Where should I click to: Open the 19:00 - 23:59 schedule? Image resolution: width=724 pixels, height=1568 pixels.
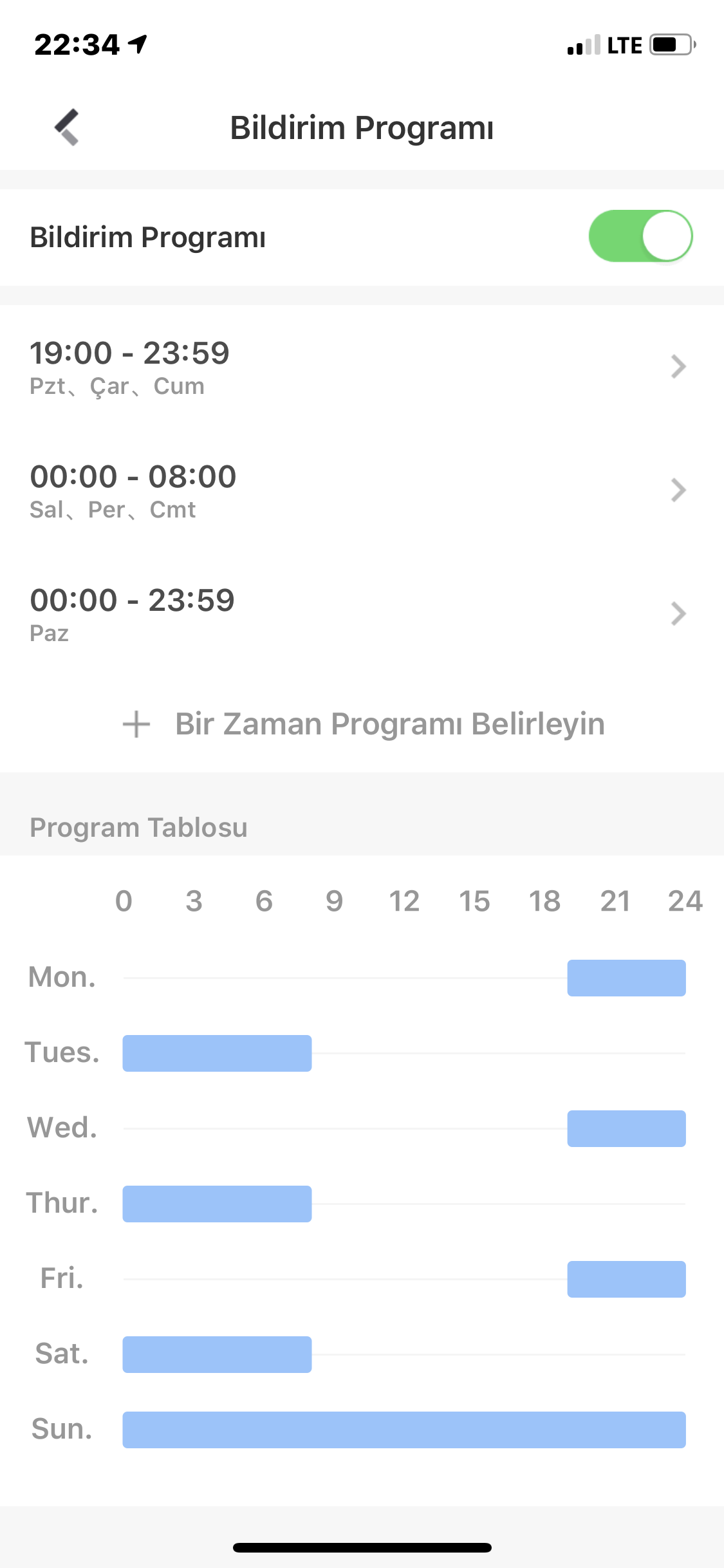[360, 367]
